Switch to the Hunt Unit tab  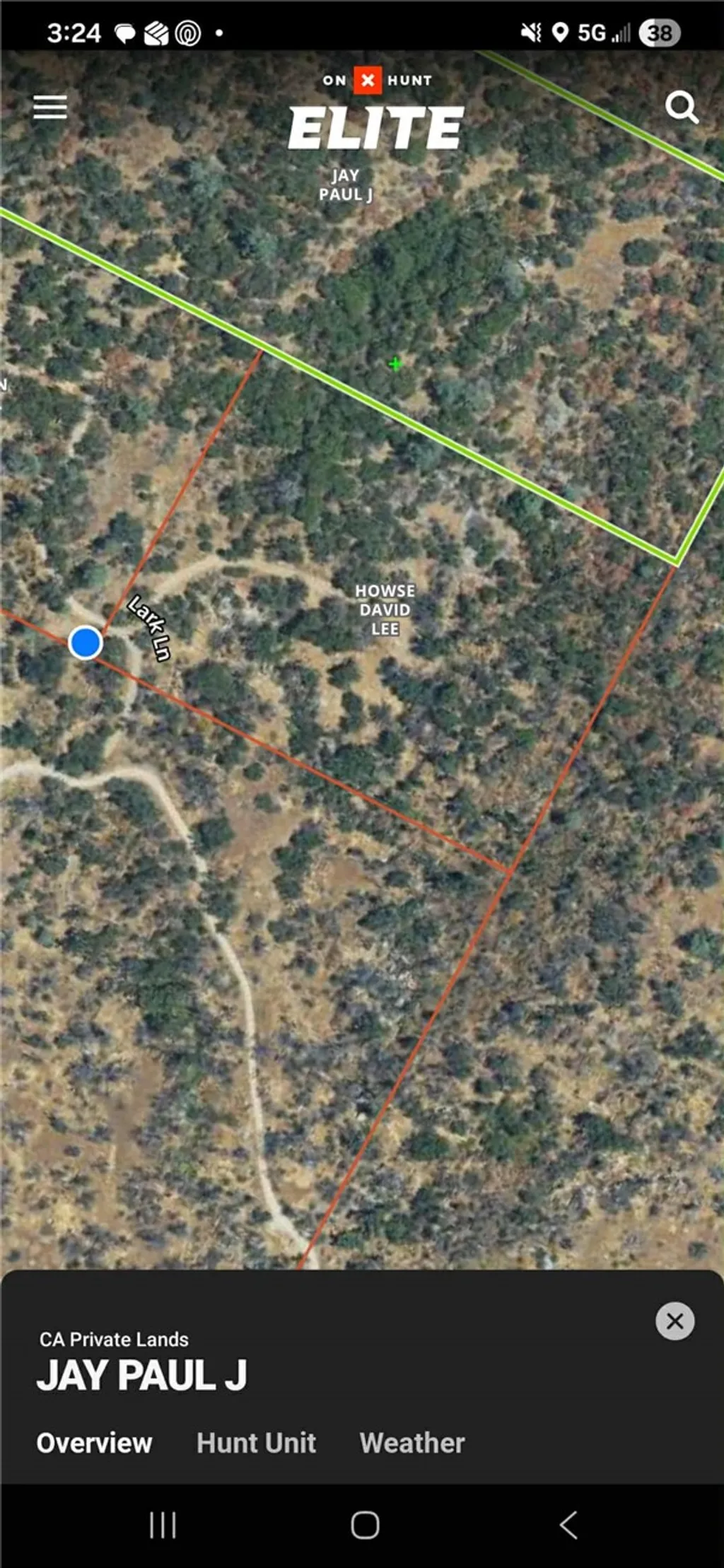pyautogui.click(x=256, y=1443)
